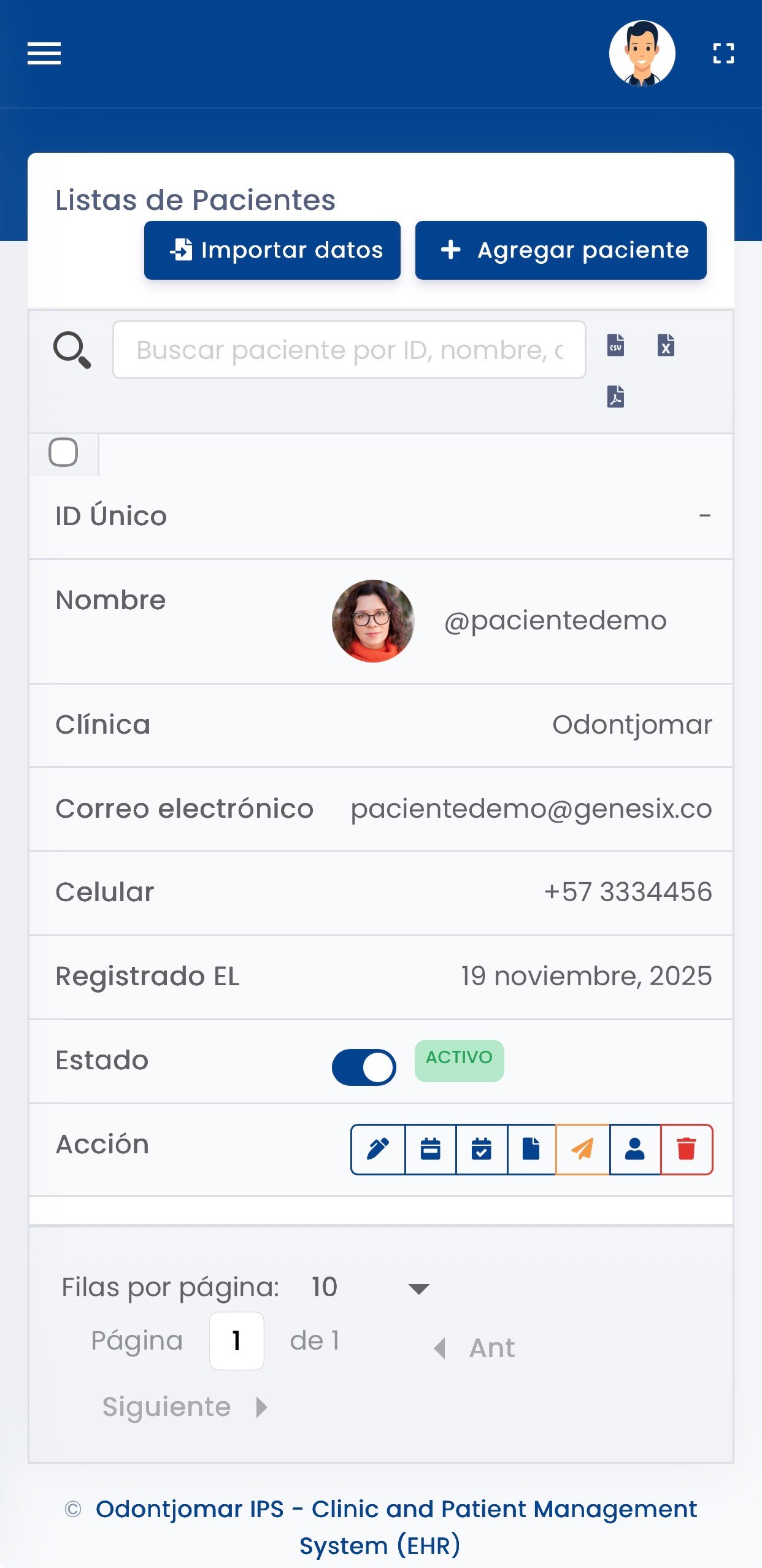Export the patient list as PDF
This screenshot has width=762, height=1568.
coord(615,396)
